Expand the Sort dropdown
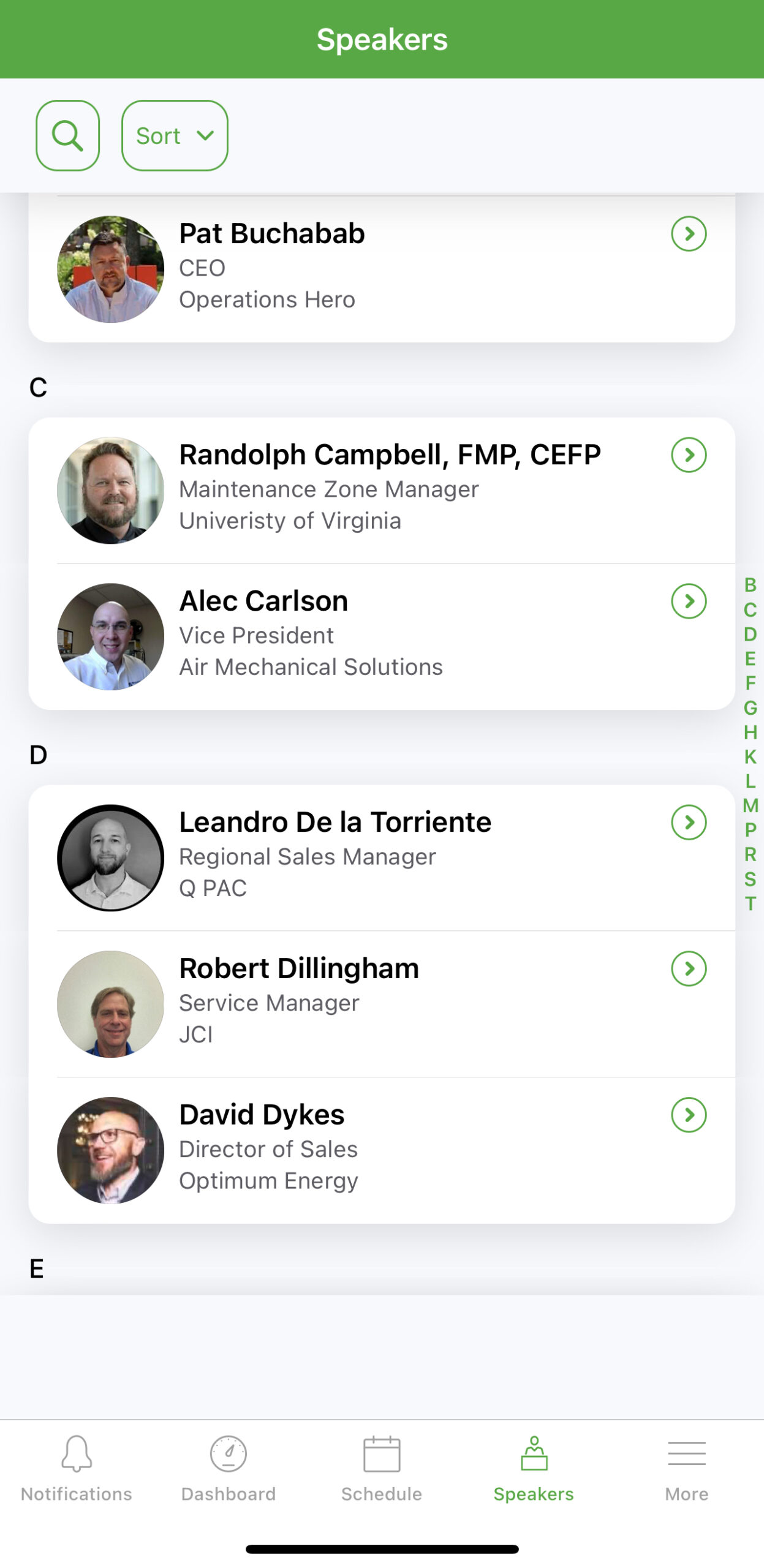 (175, 135)
